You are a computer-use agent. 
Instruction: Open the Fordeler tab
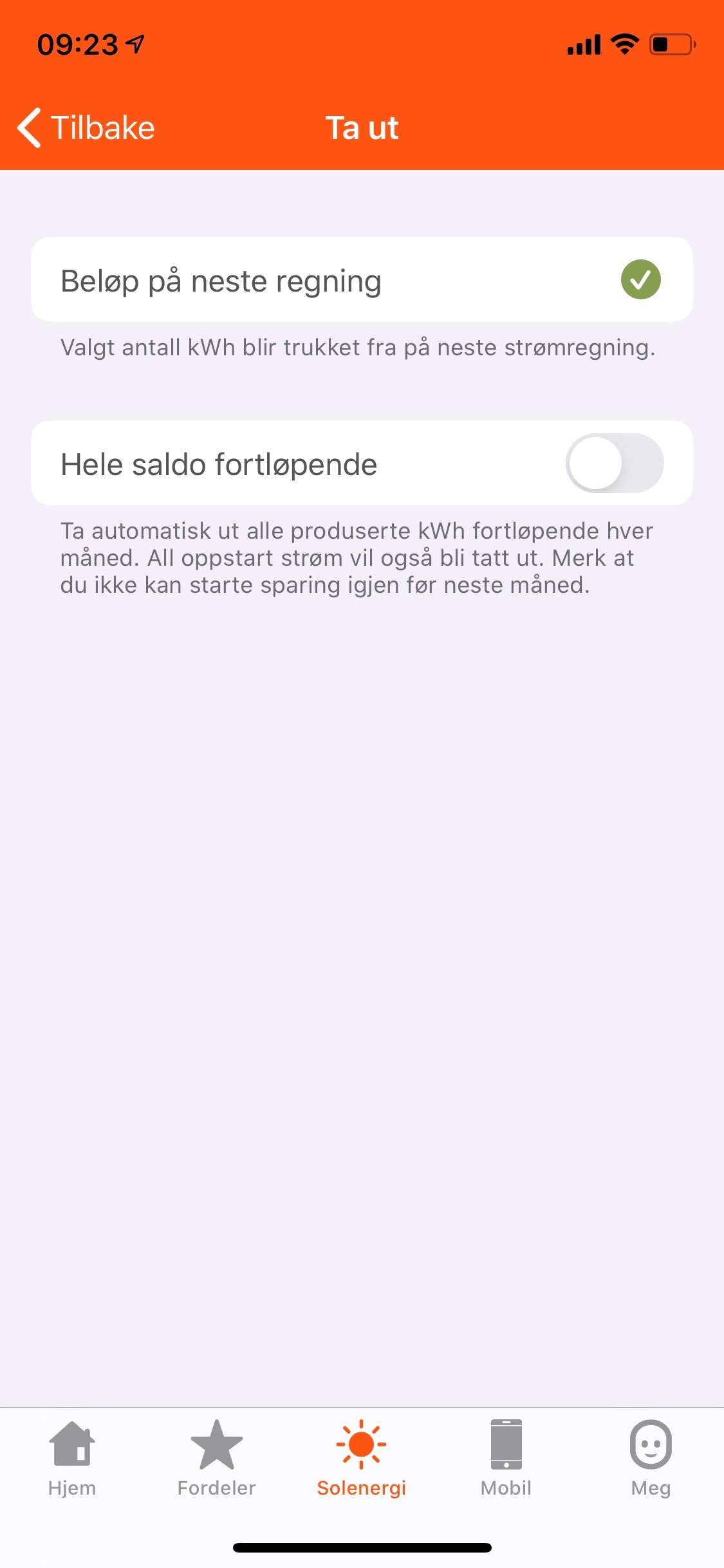[217, 1459]
